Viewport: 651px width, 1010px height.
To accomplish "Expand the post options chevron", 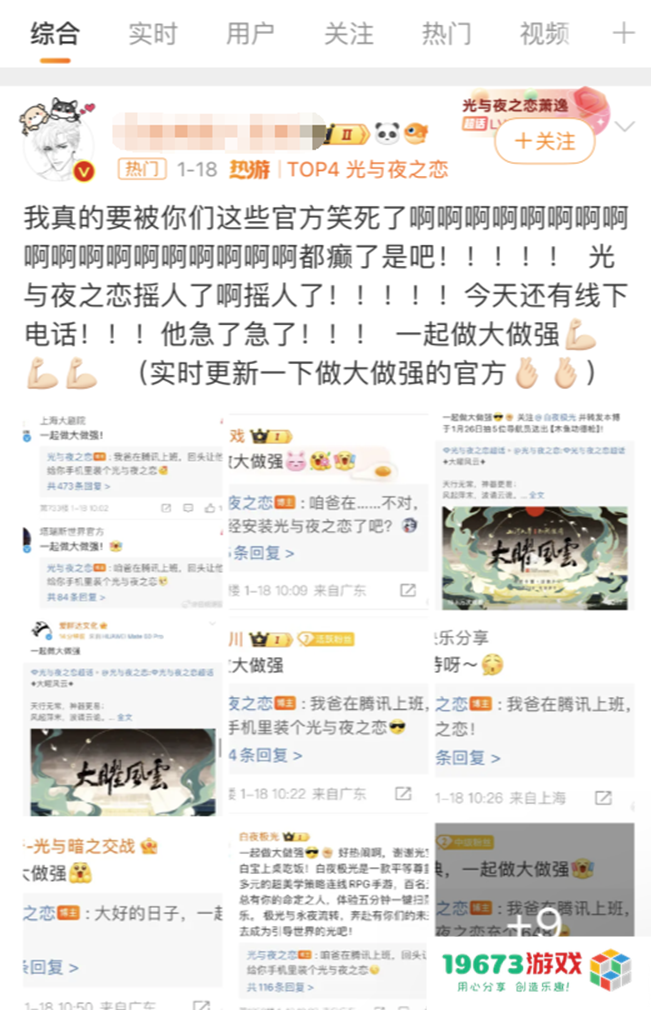I will (626, 127).
